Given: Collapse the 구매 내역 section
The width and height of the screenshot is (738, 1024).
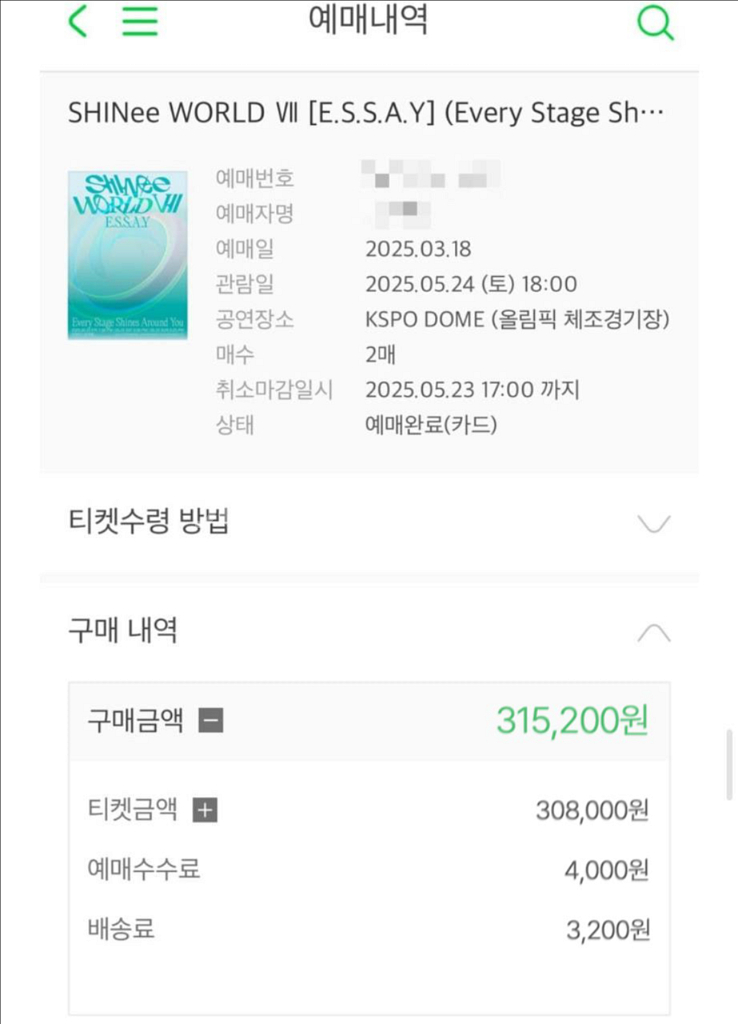Looking at the screenshot, I should 653,632.
